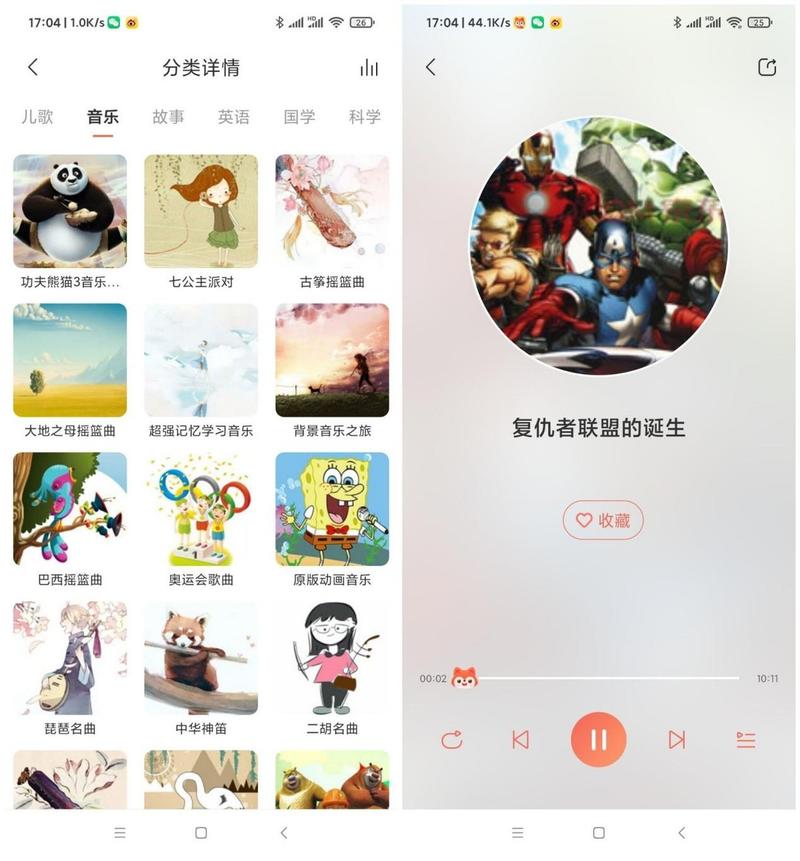Pause the current playback
The height and width of the screenshot is (861, 800).
click(598, 740)
